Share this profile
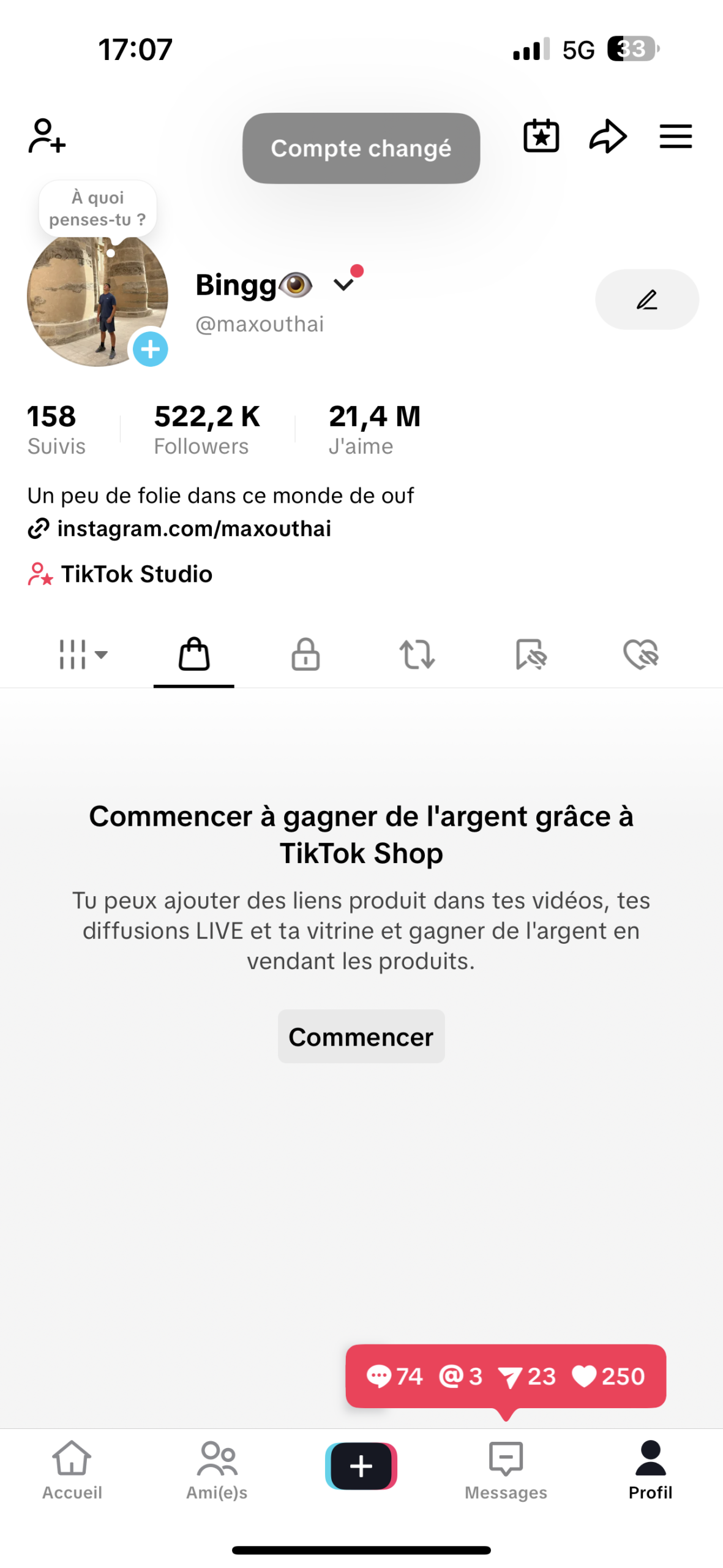This screenshot has width=723, height=1568. pos(607,136)
